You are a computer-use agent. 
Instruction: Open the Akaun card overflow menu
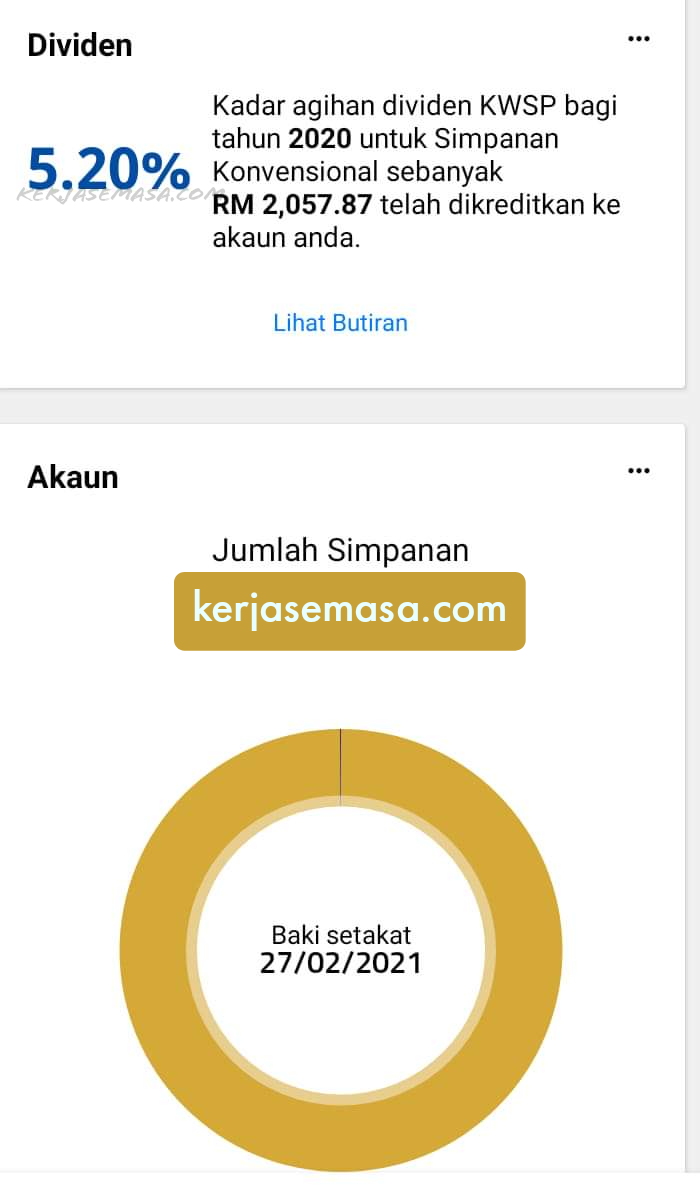click(x=638, y=471)
